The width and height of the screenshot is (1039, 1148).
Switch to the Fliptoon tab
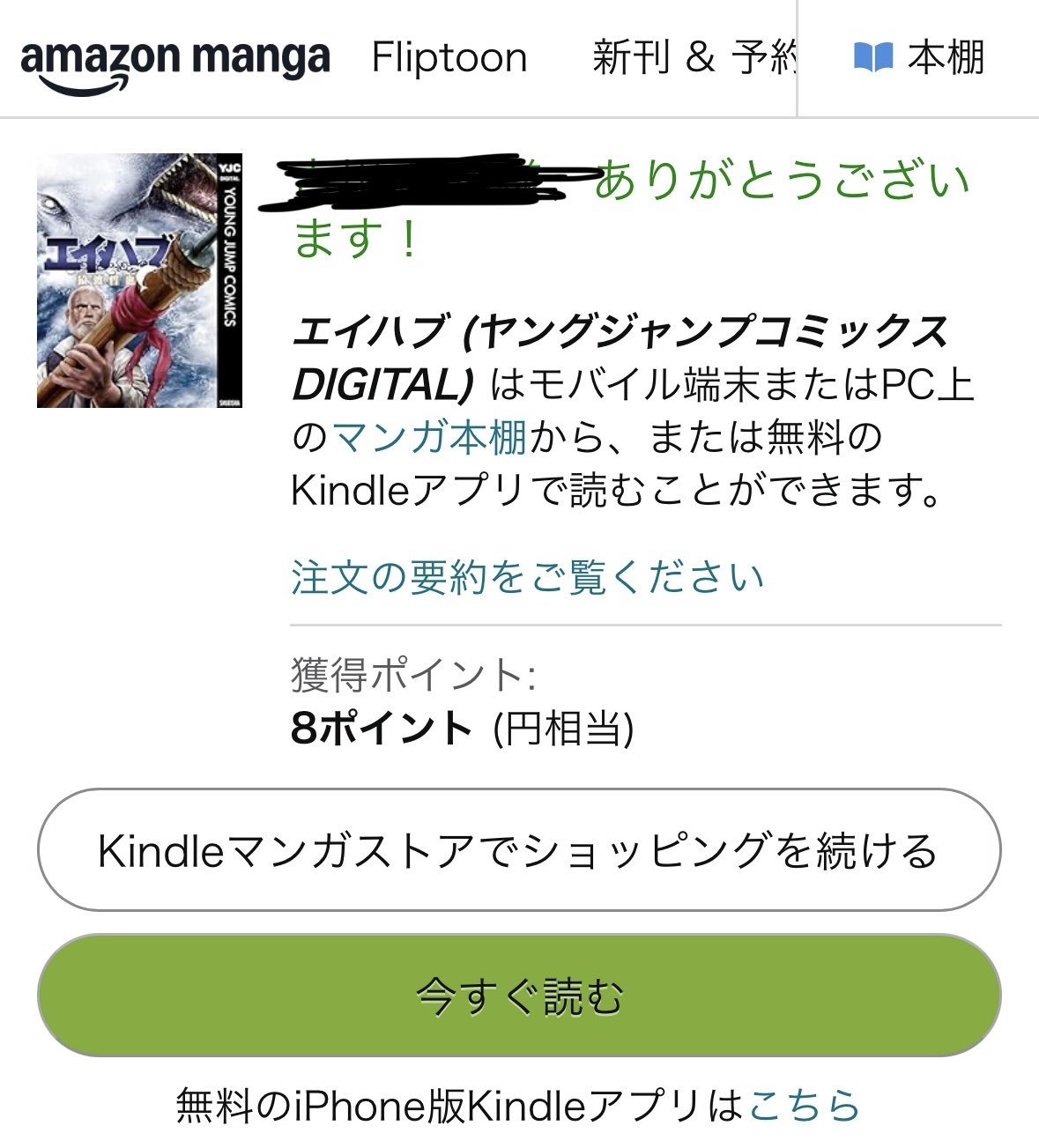(x=449, y=58)
